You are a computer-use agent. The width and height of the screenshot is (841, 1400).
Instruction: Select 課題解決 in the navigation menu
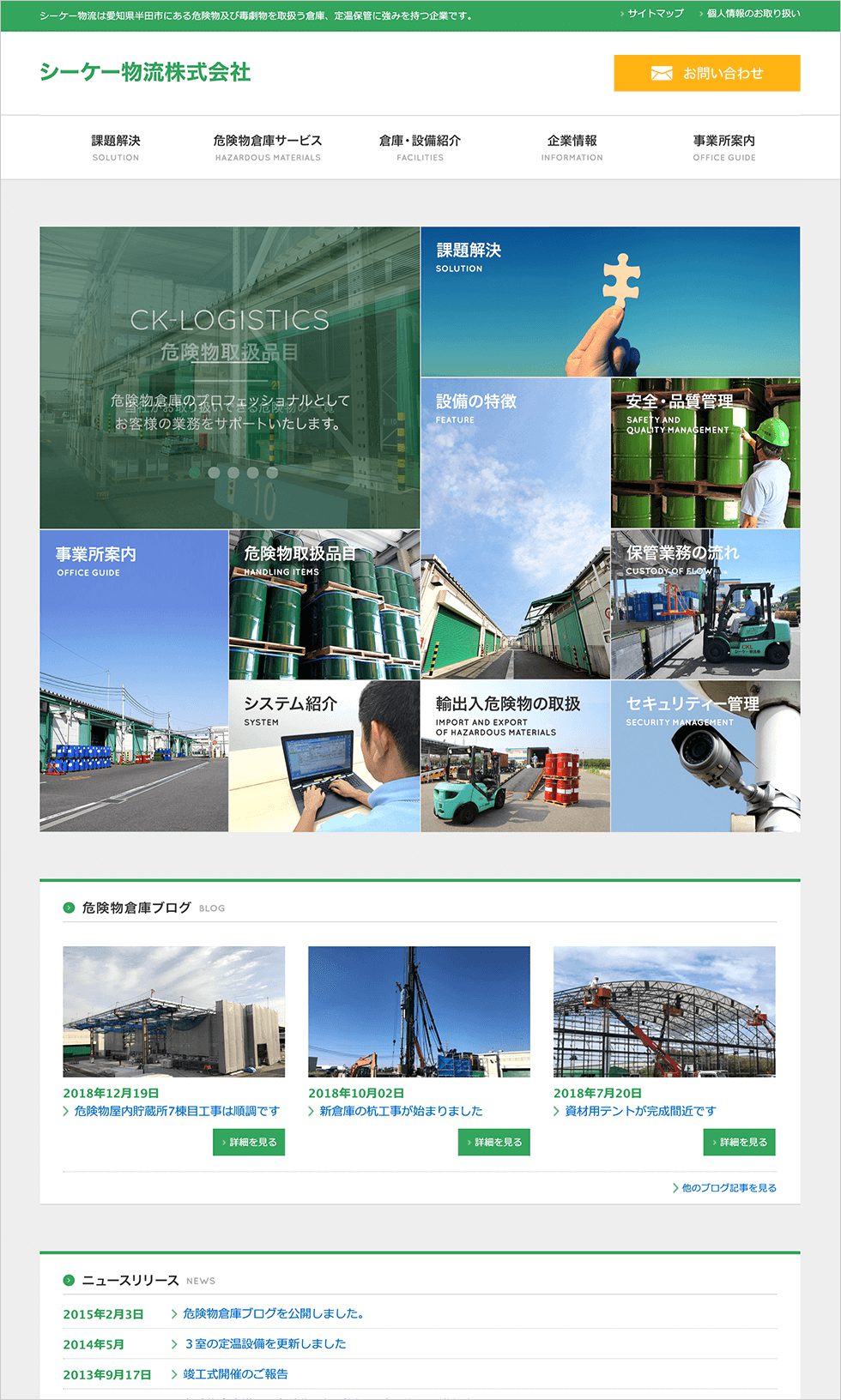tap(116, 147)
